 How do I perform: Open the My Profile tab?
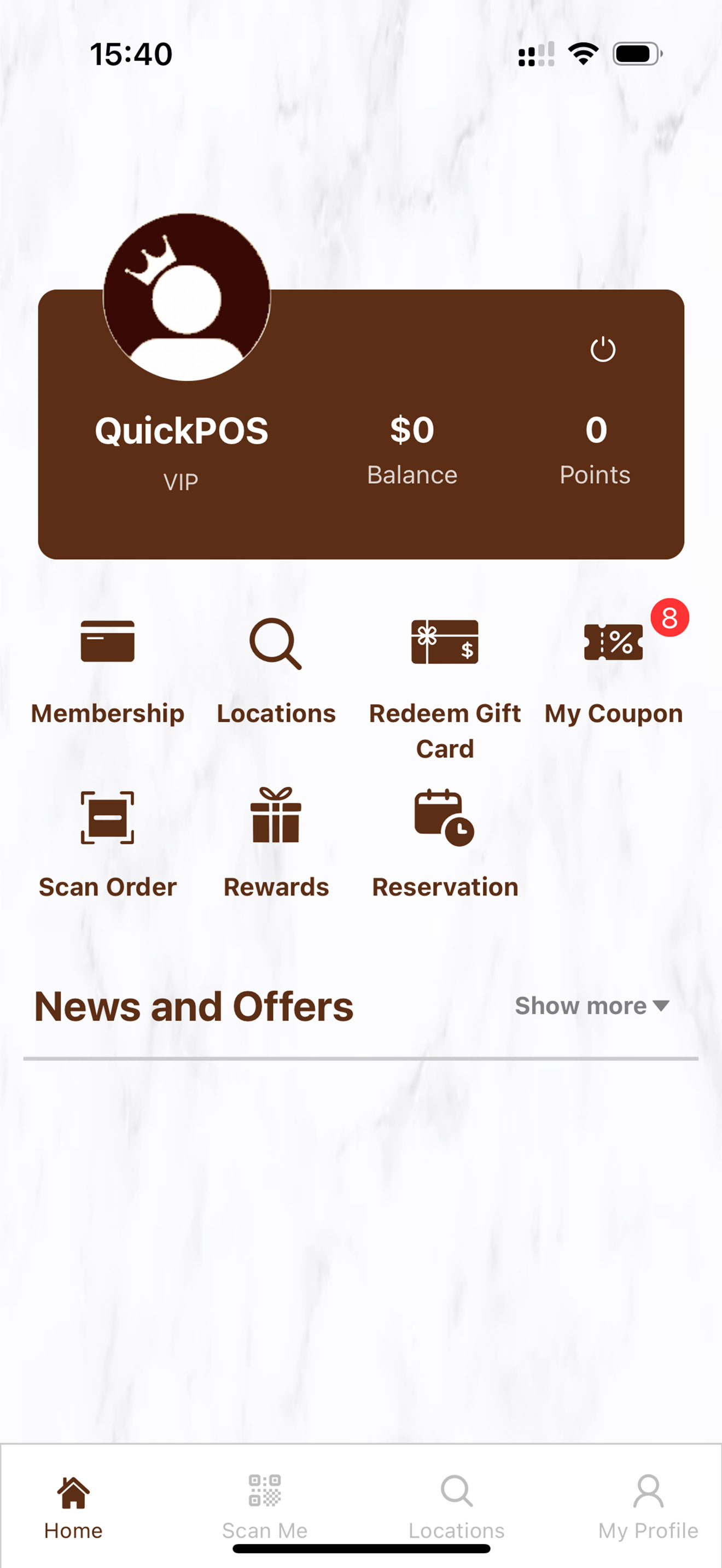[648, 1507]
